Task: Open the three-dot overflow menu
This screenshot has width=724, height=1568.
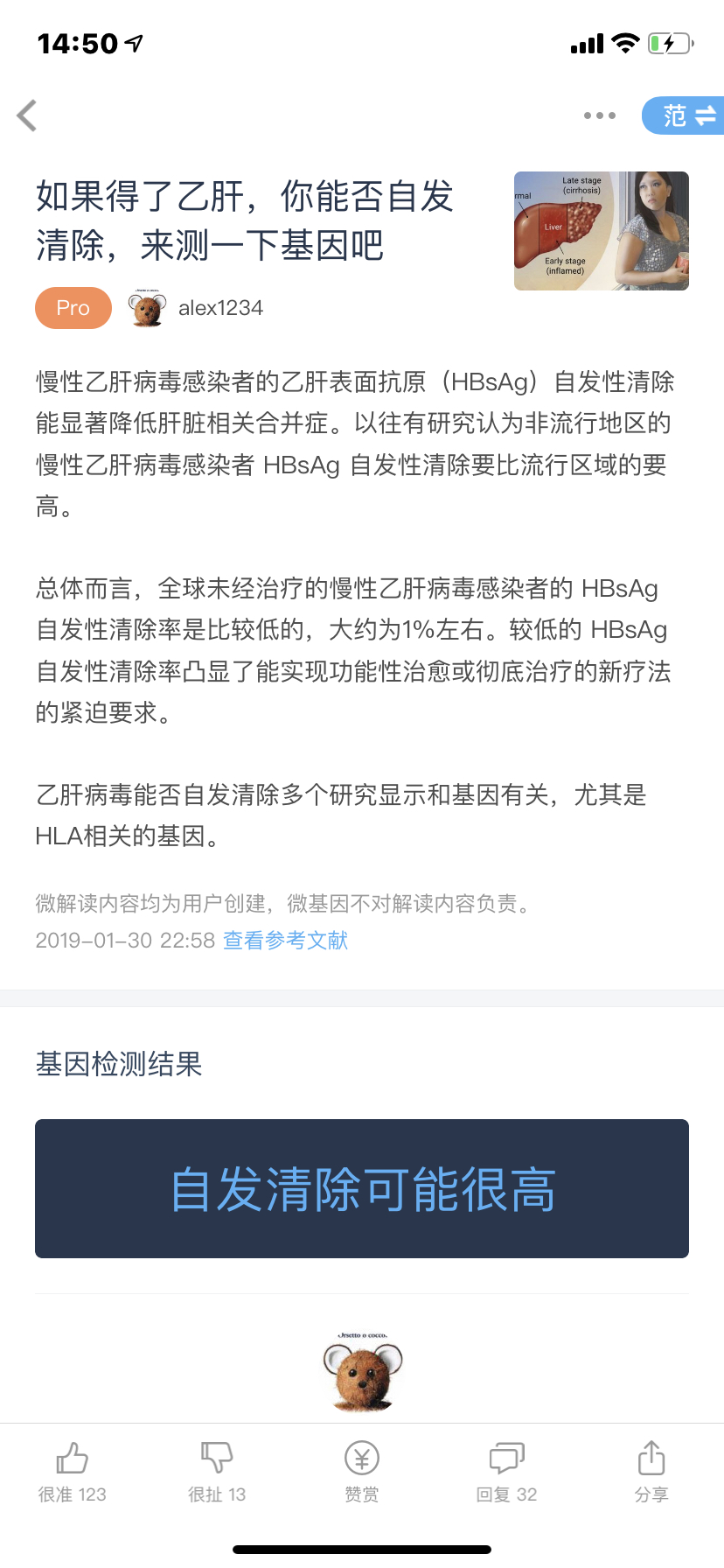Action: coord(600,115)
